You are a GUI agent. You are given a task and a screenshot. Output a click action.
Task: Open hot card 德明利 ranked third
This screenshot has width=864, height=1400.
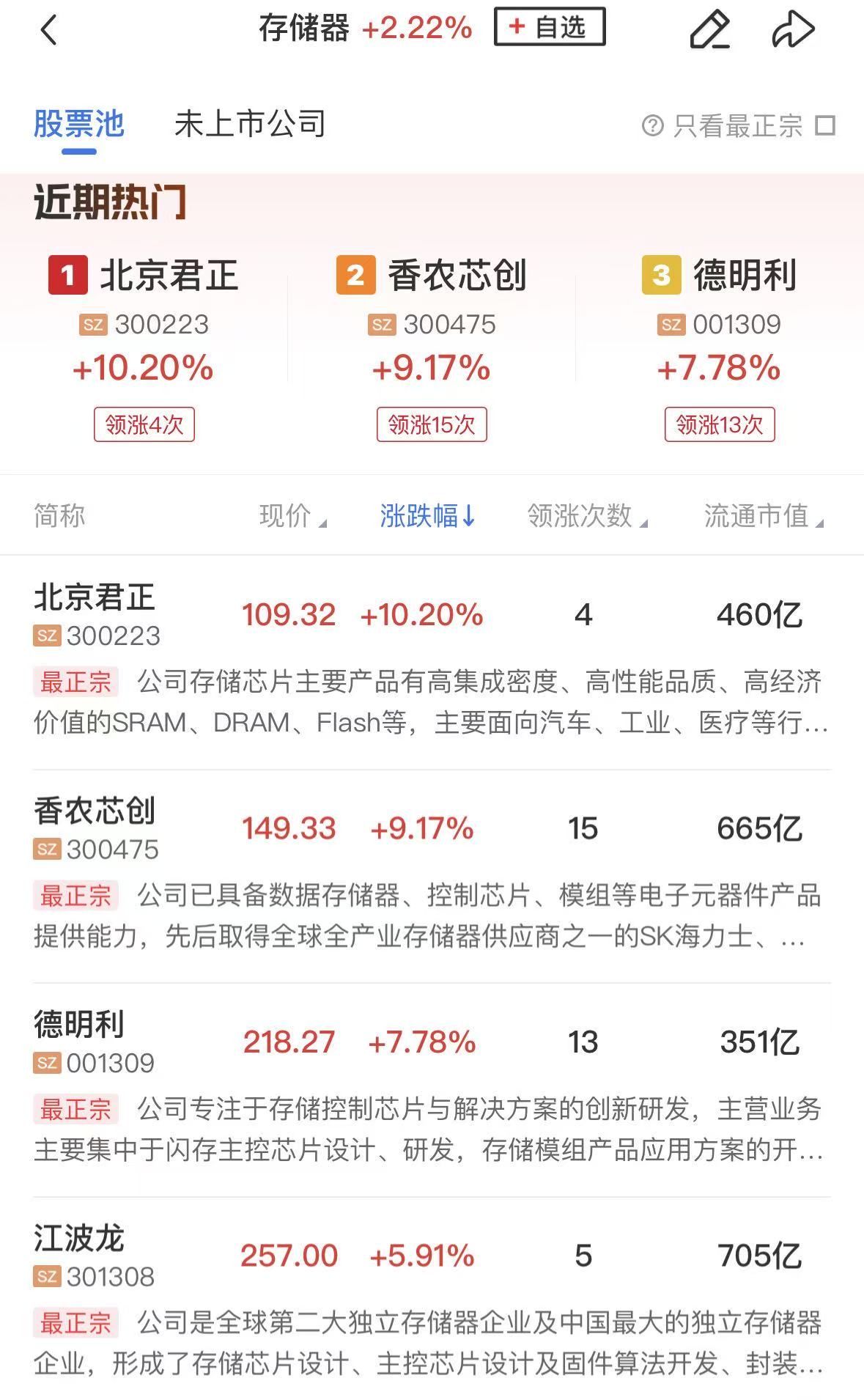(719, 345)
